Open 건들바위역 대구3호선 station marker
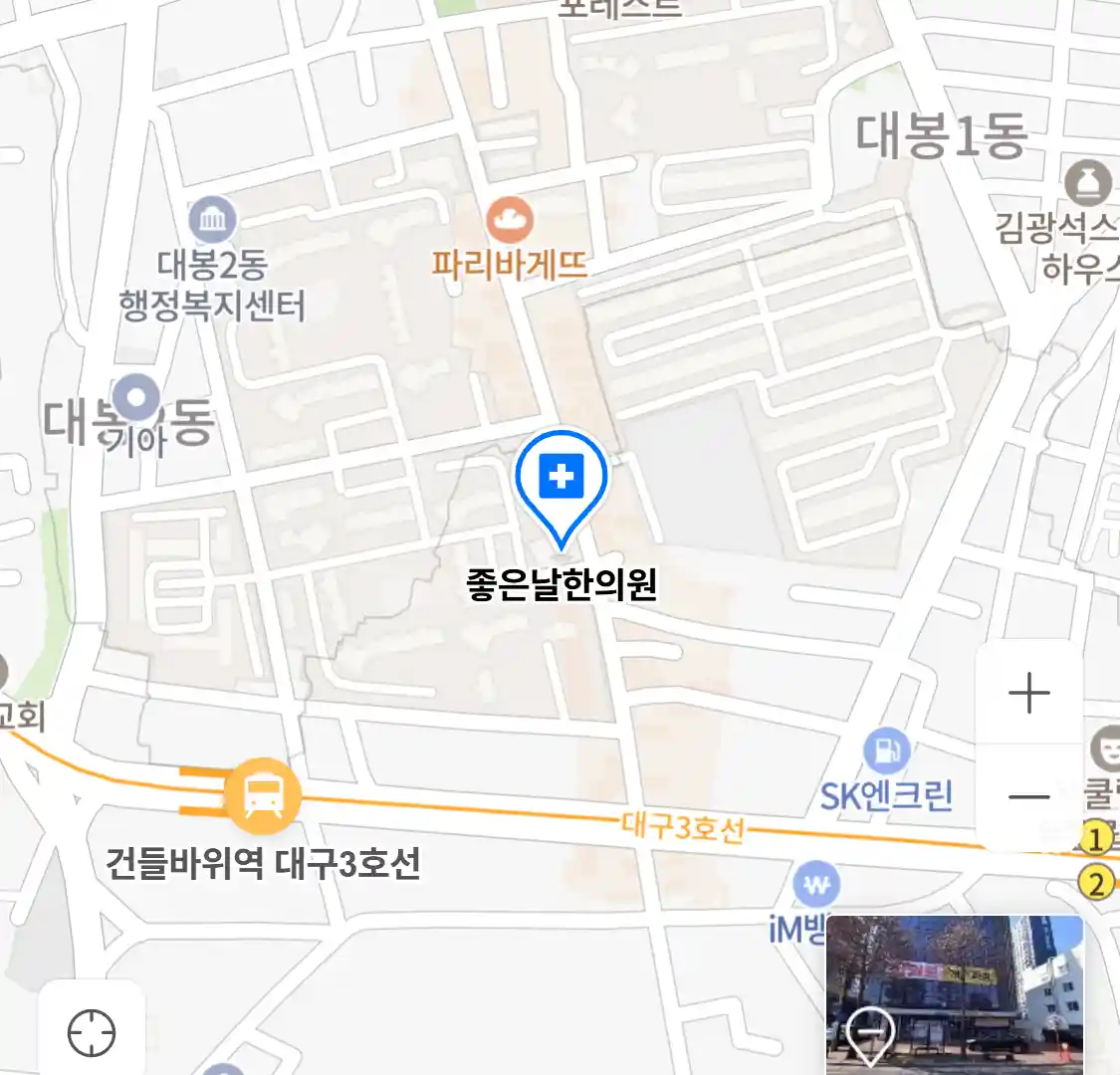 262,795
